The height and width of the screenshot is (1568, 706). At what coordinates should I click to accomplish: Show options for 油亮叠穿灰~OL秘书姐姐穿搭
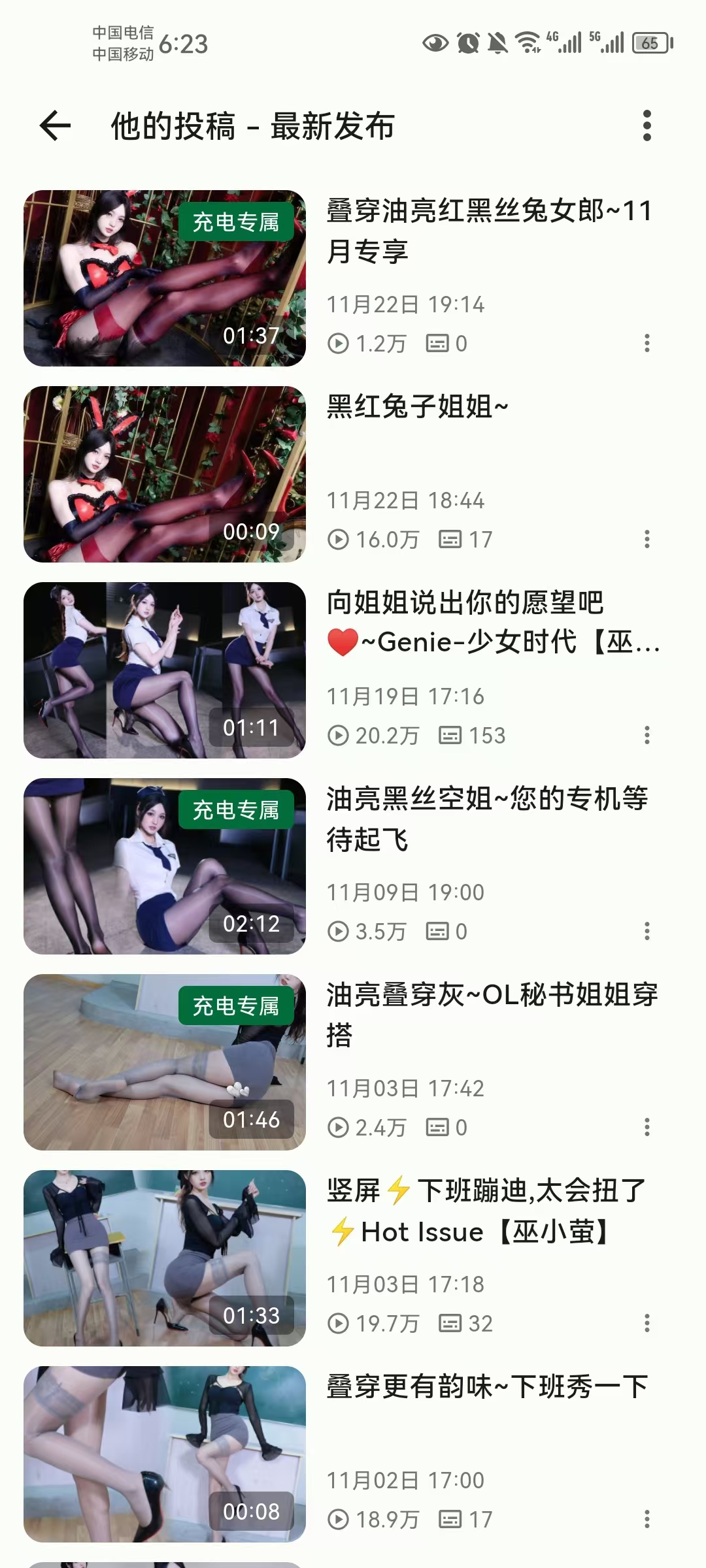[647, 1127]
